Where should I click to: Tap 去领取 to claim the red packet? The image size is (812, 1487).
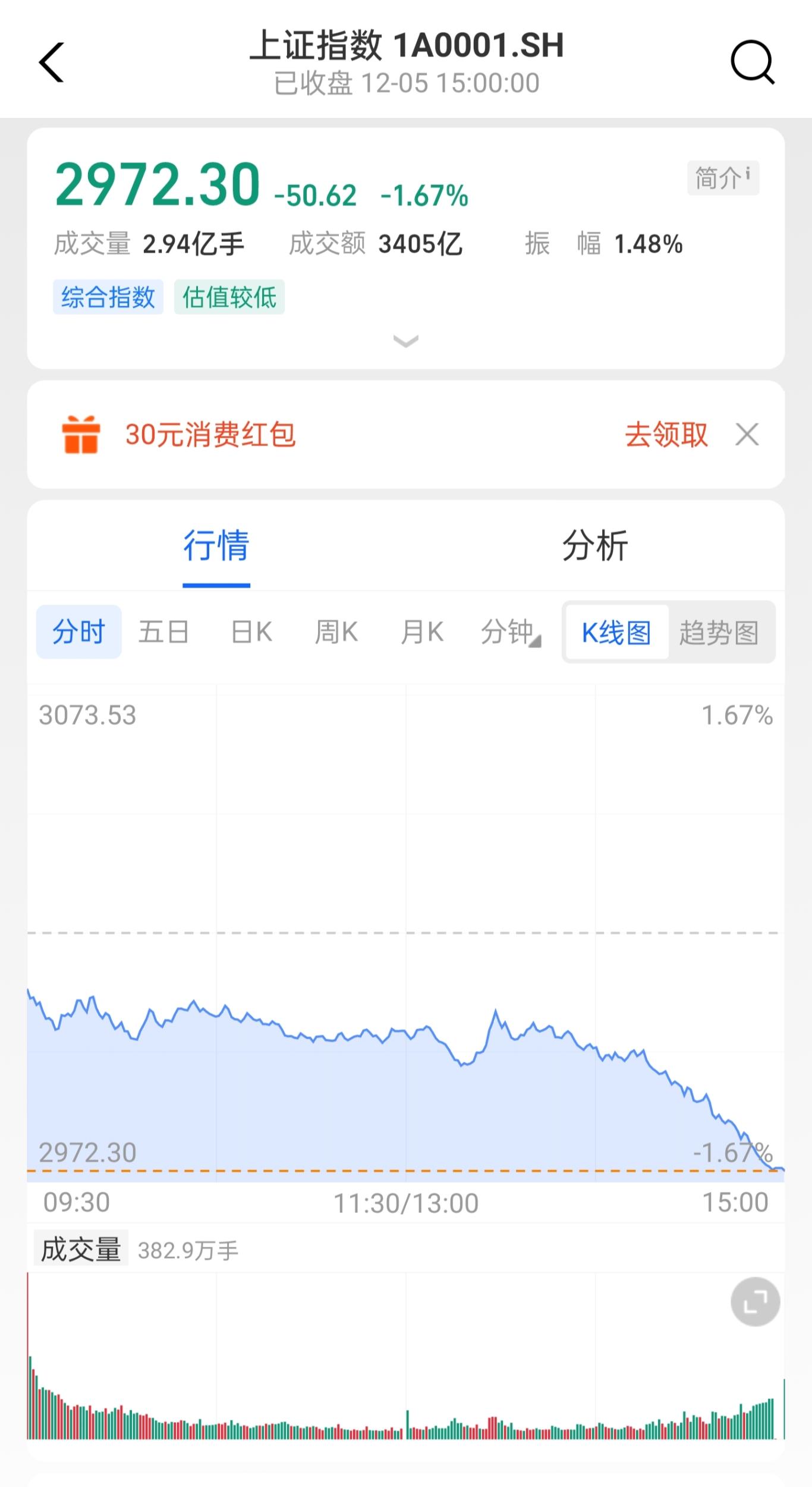click(x=666, y=435)
